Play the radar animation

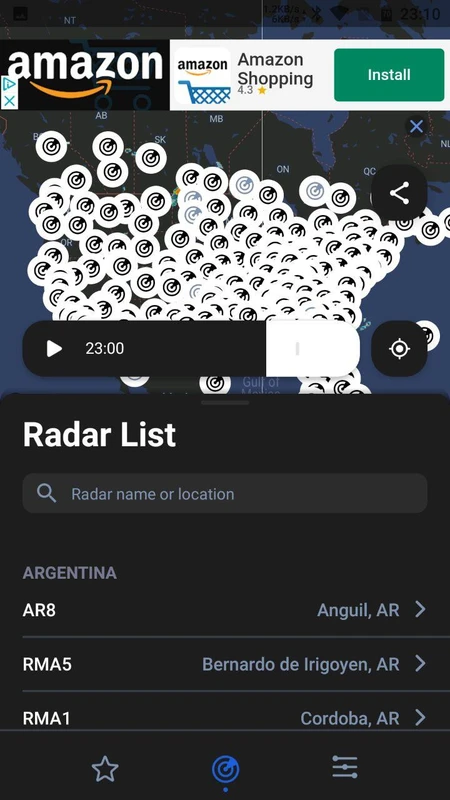click(x=54, y=348)
